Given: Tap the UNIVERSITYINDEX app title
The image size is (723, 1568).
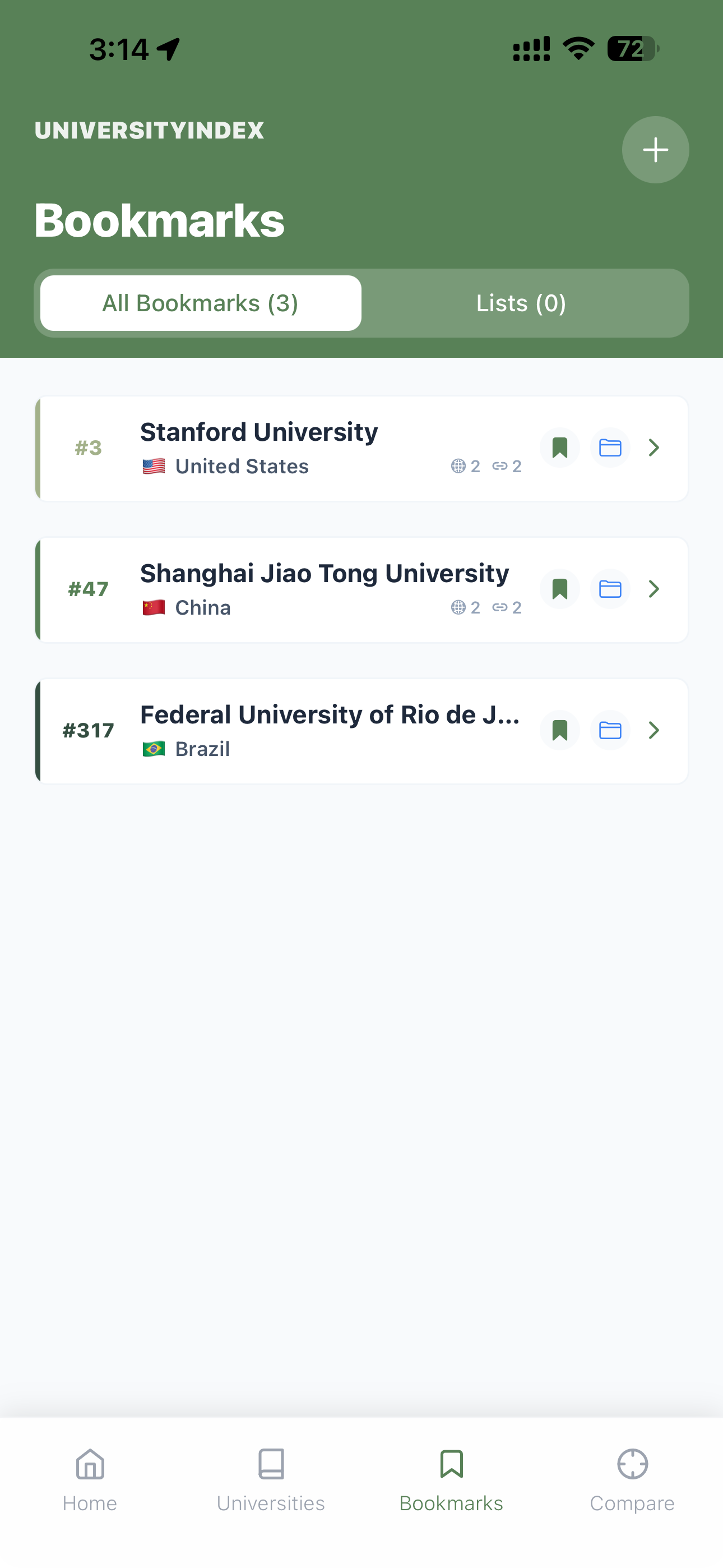Looking at the screenshot, I should click(x=149, y=130).
